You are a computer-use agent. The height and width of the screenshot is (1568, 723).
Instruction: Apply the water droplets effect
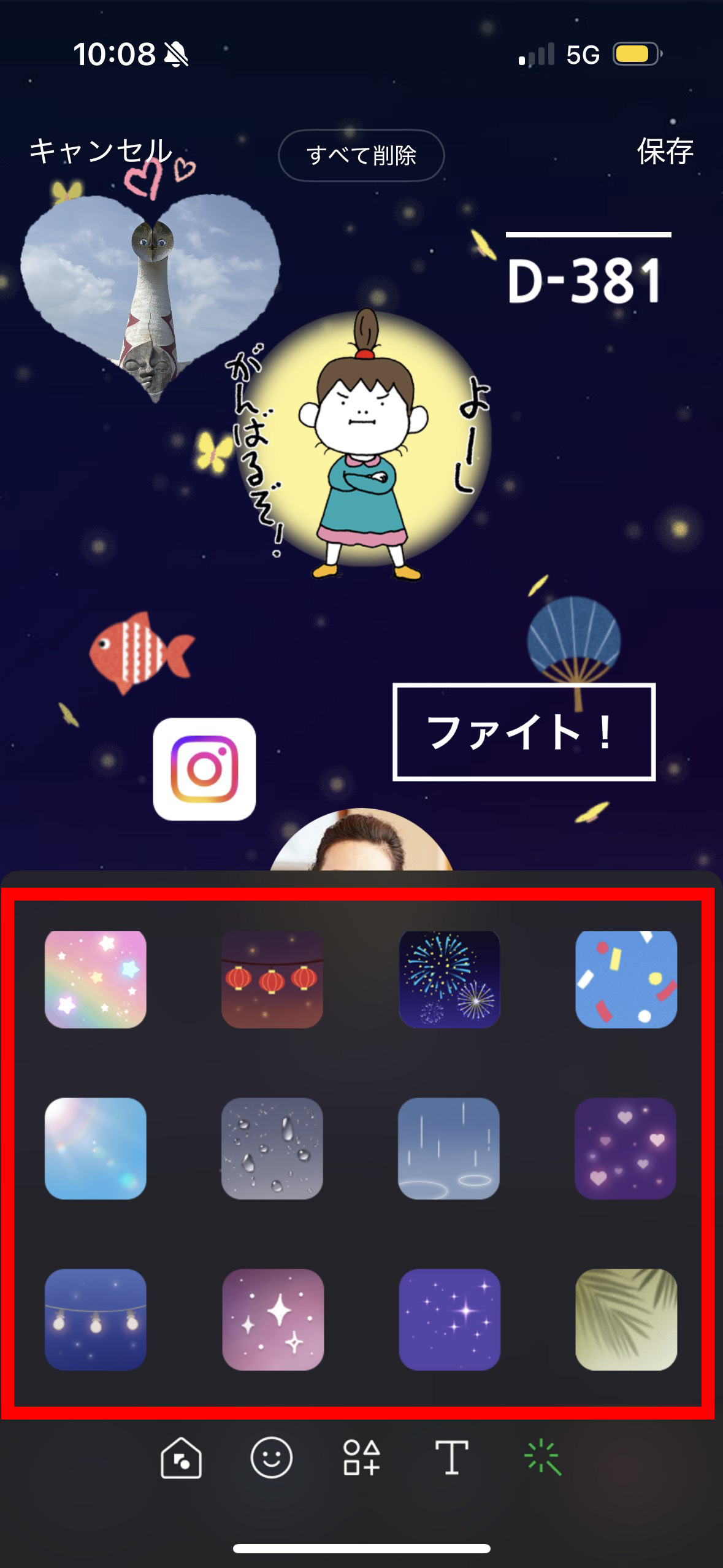pyautogui.click(x=272, y=1148)
